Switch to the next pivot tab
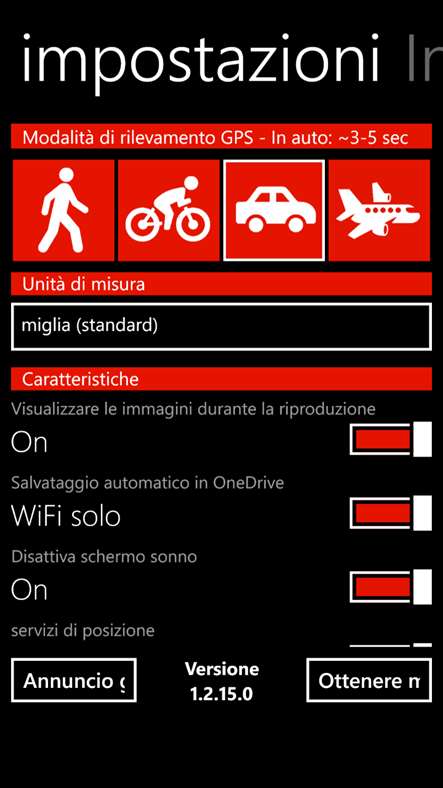Viewport: 443px width, 788px height. click(x=424, y=57)
